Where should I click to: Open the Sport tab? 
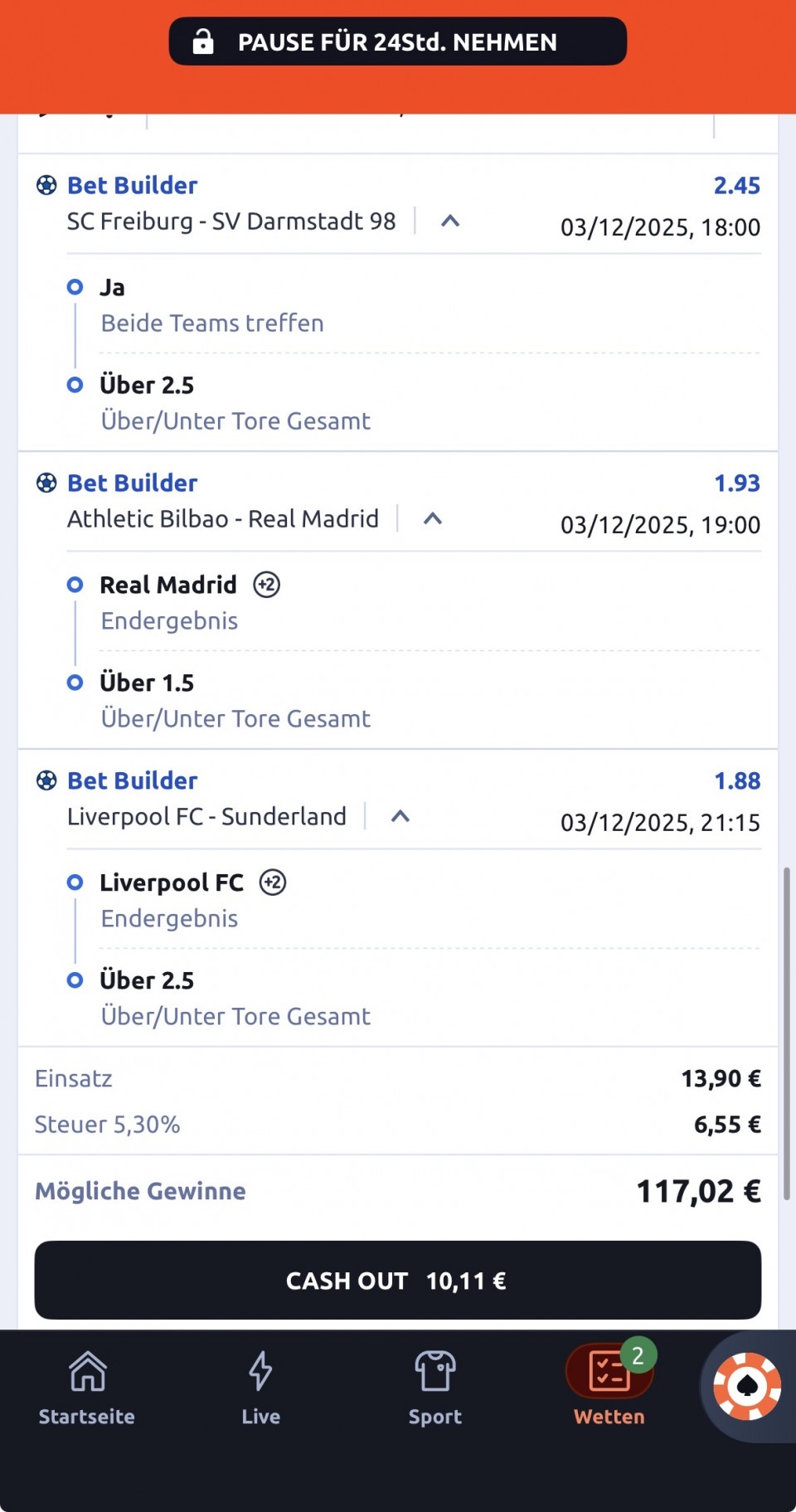pyautogui.click(x=434, y=1387)
